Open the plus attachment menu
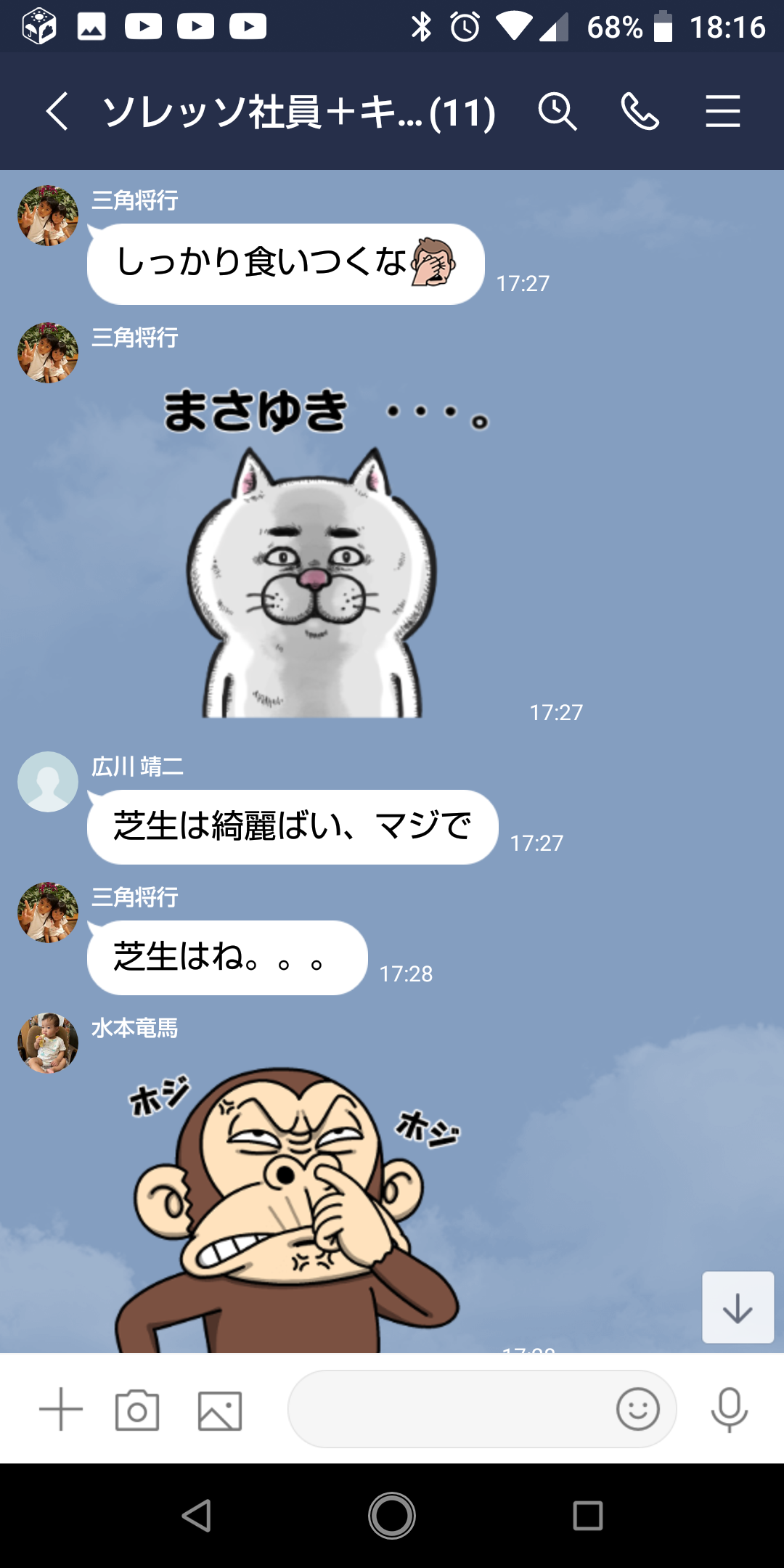784x1568 pixels. [x=61, y=1409]
